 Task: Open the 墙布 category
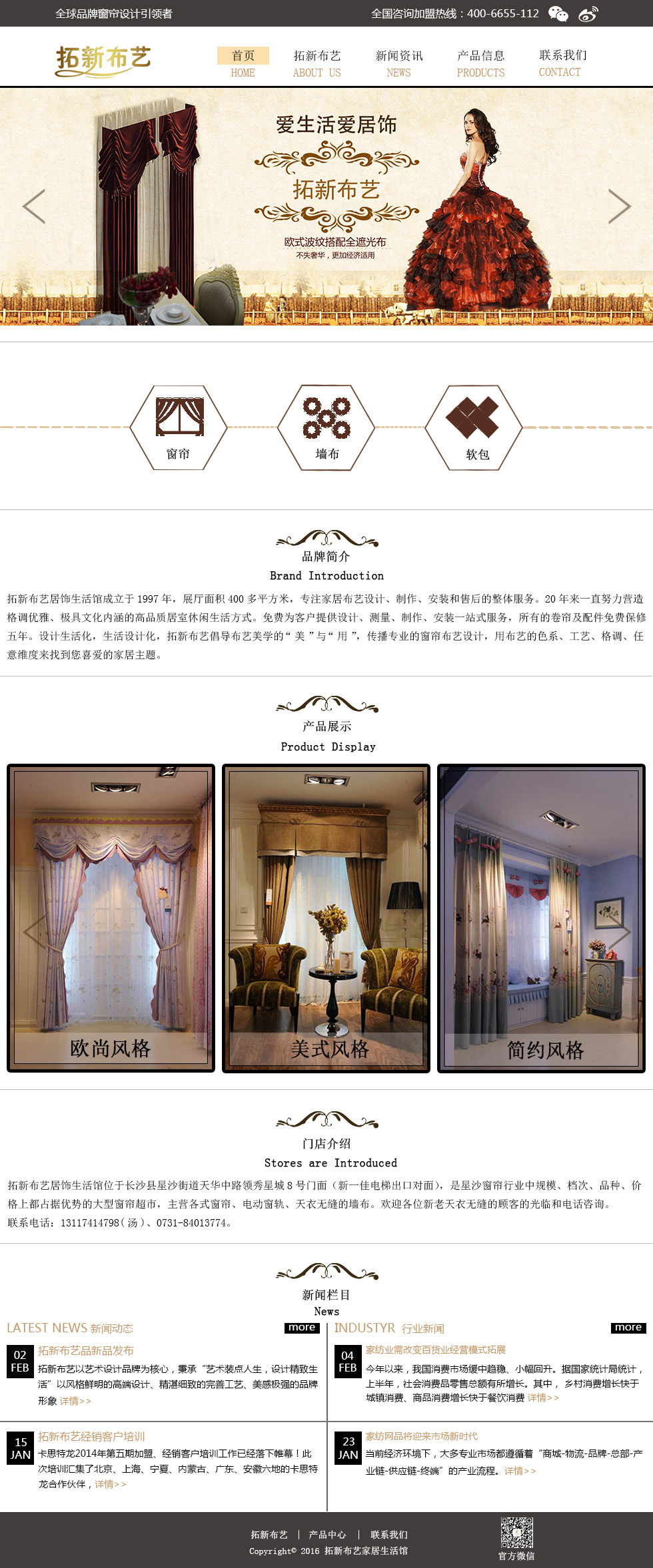click(326, 427)
